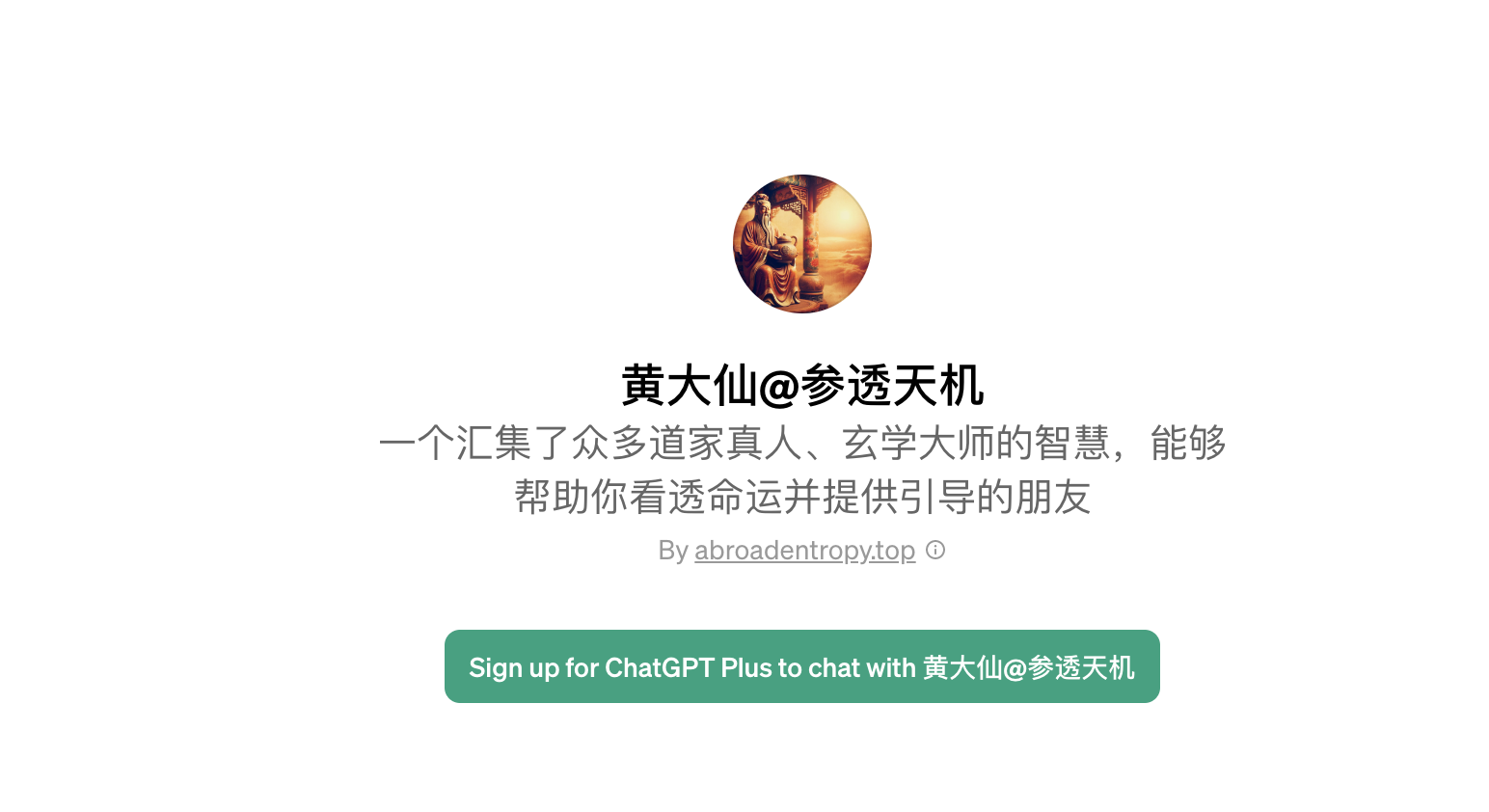Open the abroadentropy.top creator link
Viewport: 1489px width, 812px height.
pyautogui.click(x=804, y=550)
